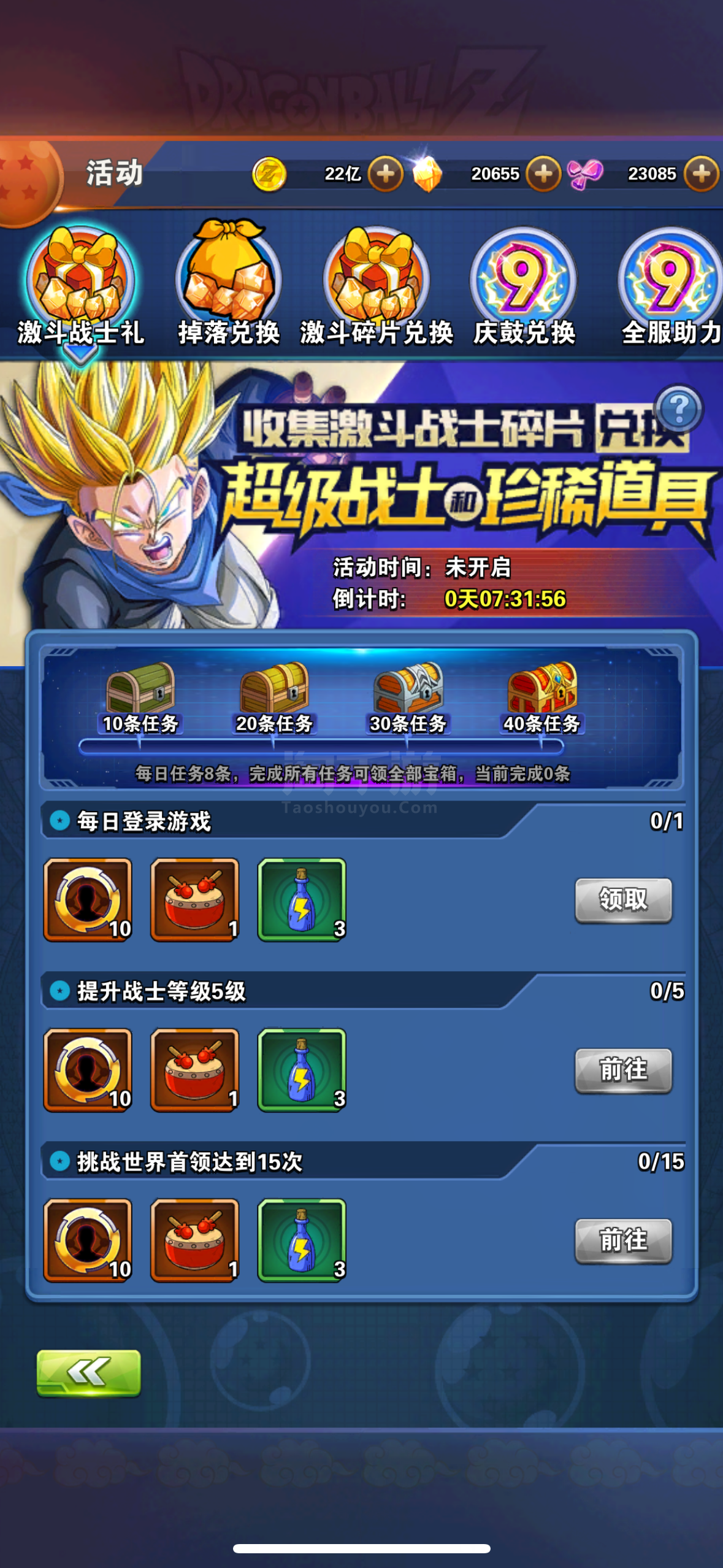This screenshot has height=1568, width=723.
Task: Claim the 每日登录游戏 reward with 领取
Action: (623, 900)
